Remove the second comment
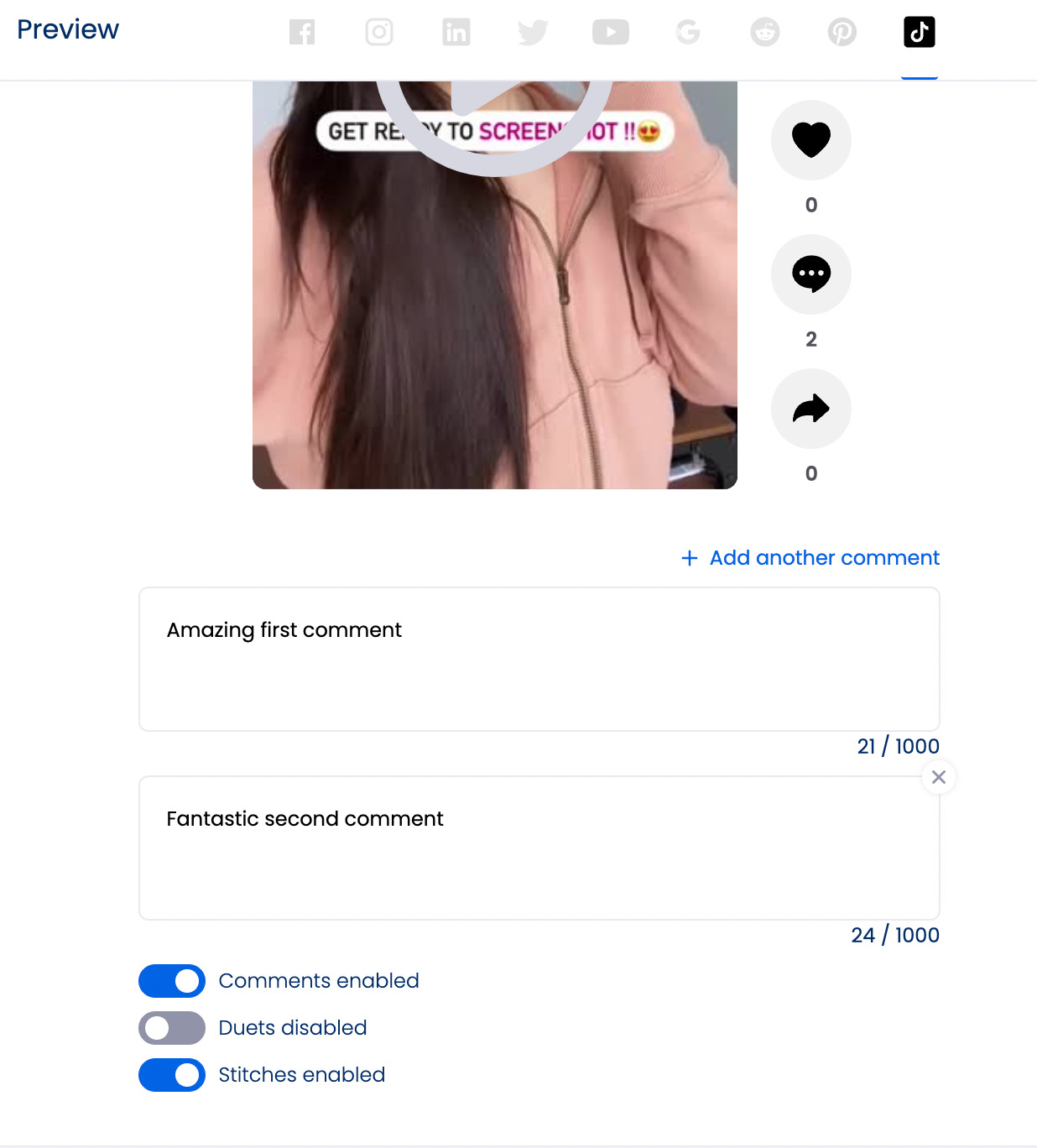 (939, 777)
